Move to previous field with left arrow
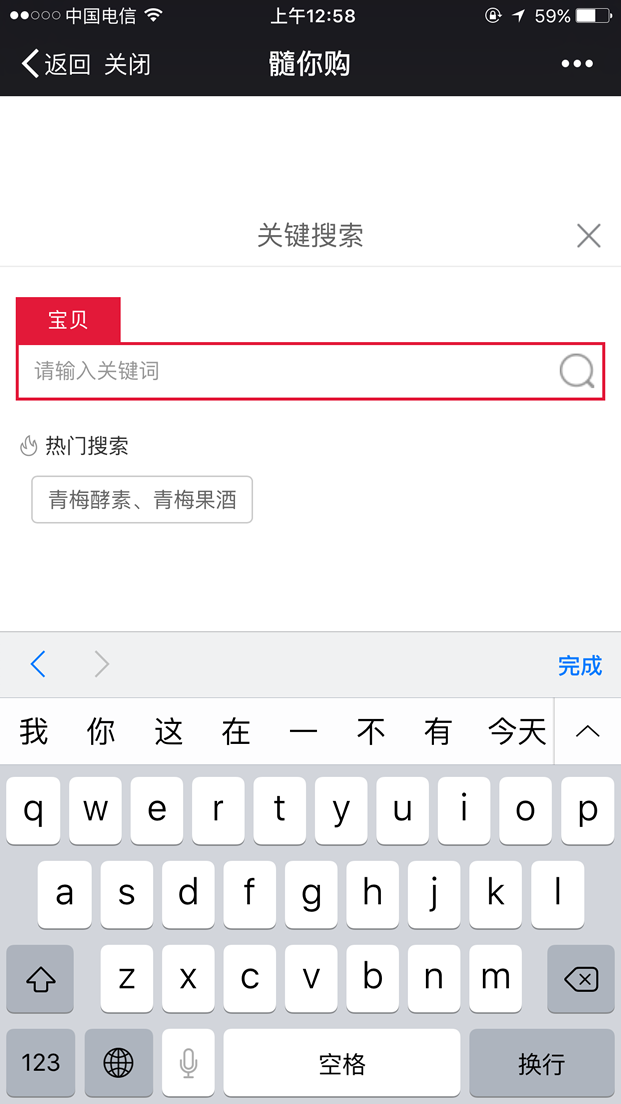Image resolution: width=621 pixels, height=1104 pixels. (38, 664)
